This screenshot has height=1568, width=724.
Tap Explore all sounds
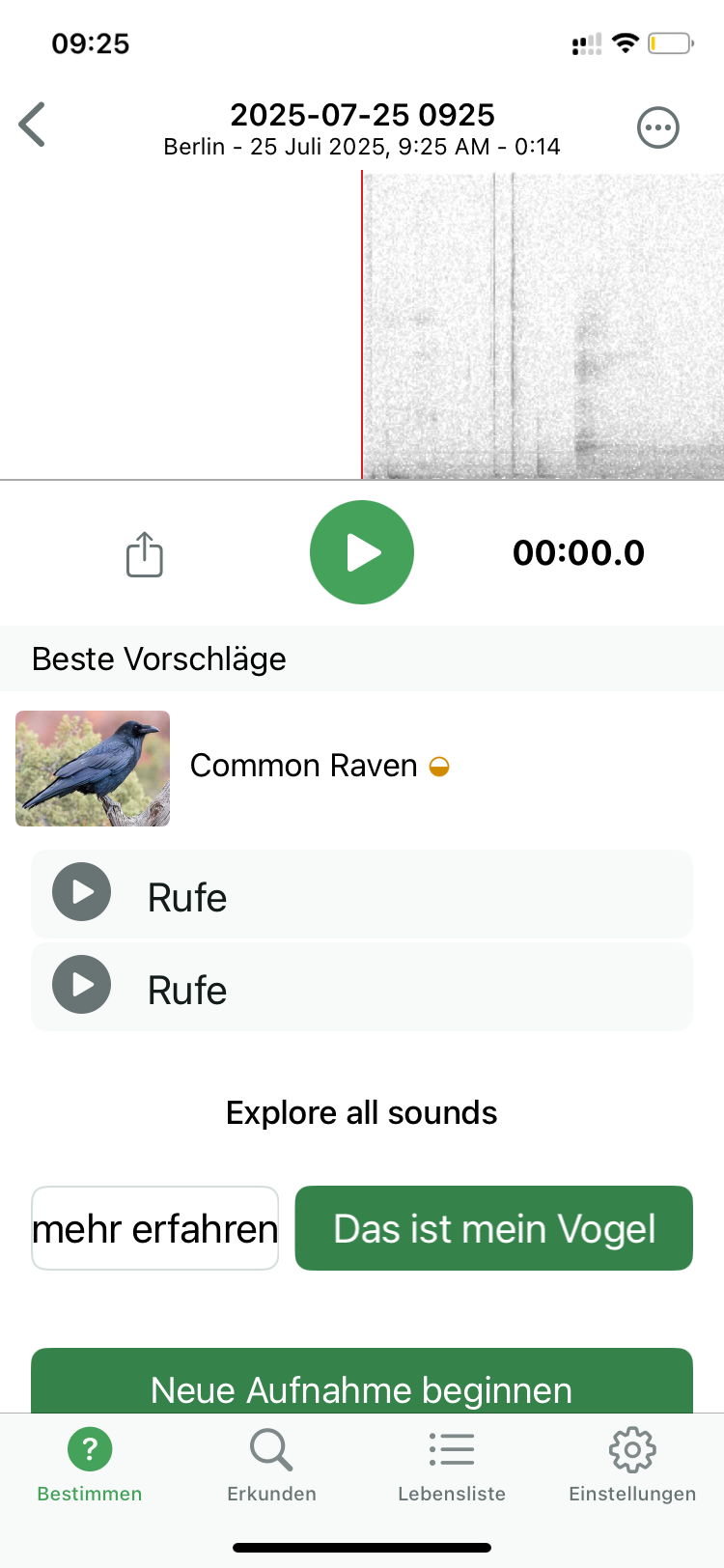pyautogui.click(x=362, y=1112)
